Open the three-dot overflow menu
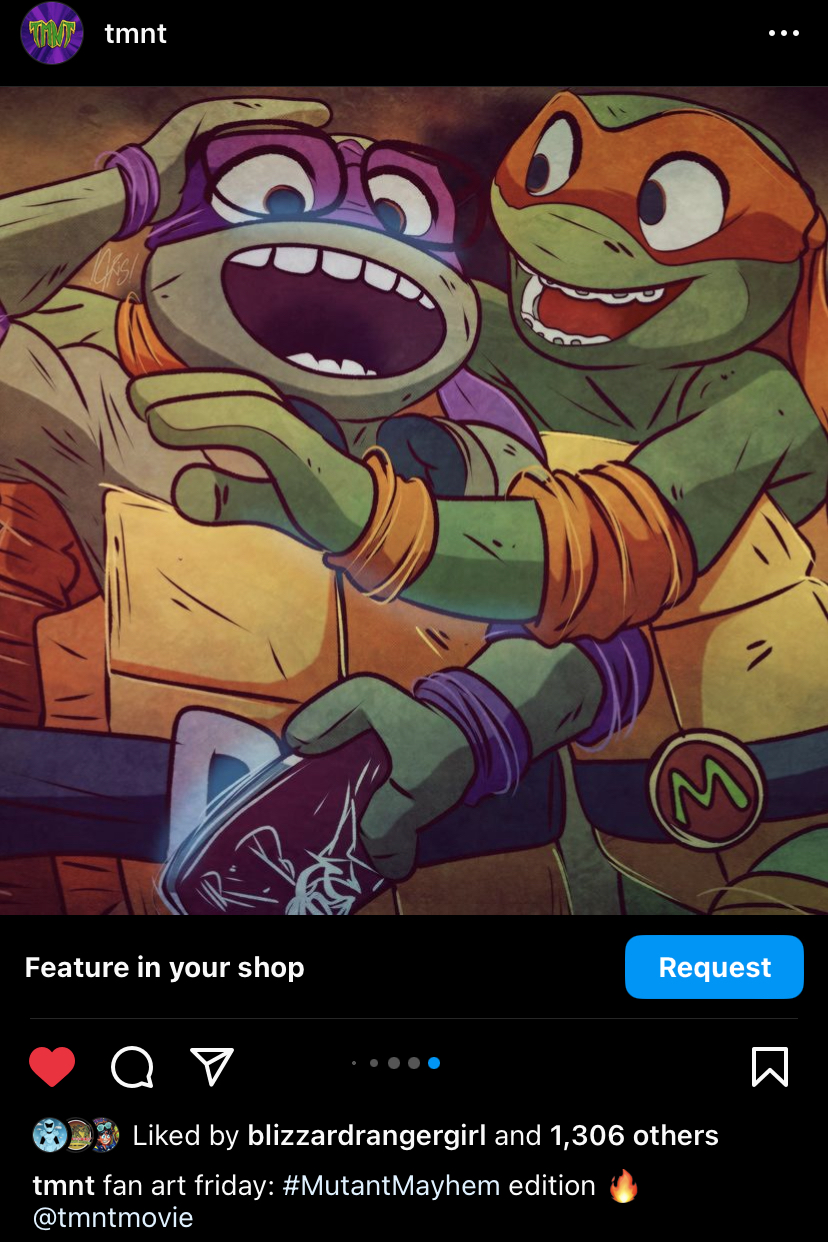Screen dimensions: 828x1242 tap(783, 34)
